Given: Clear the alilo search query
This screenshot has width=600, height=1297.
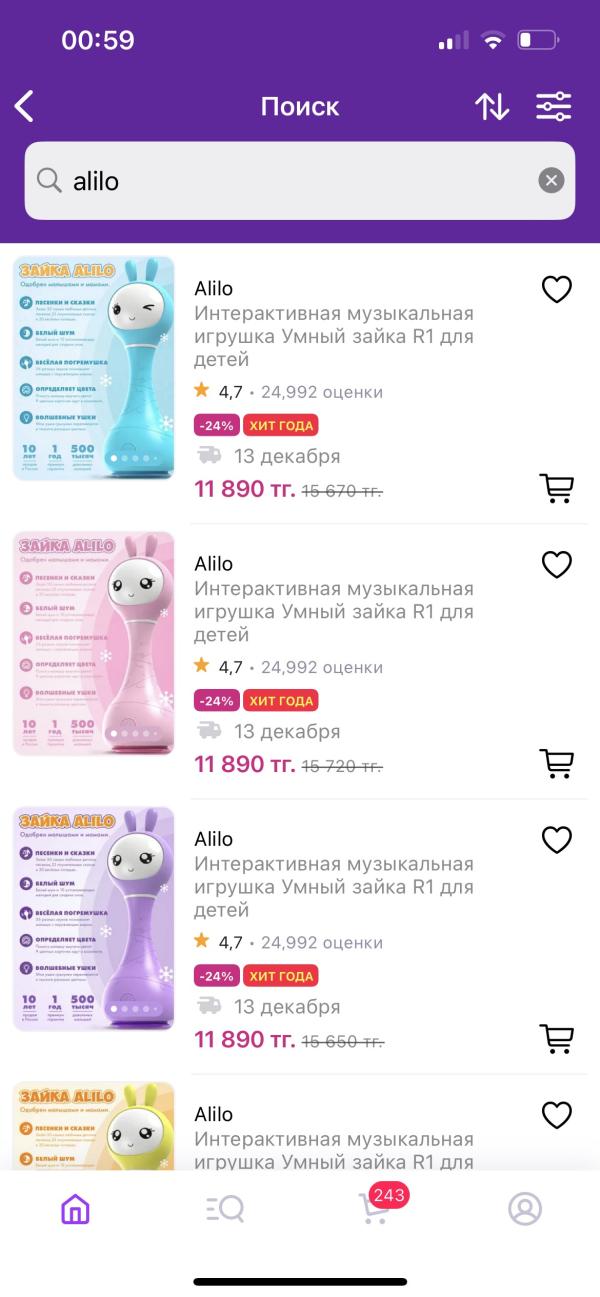Looking at the screenshot, I should click(x=551, y=181).
